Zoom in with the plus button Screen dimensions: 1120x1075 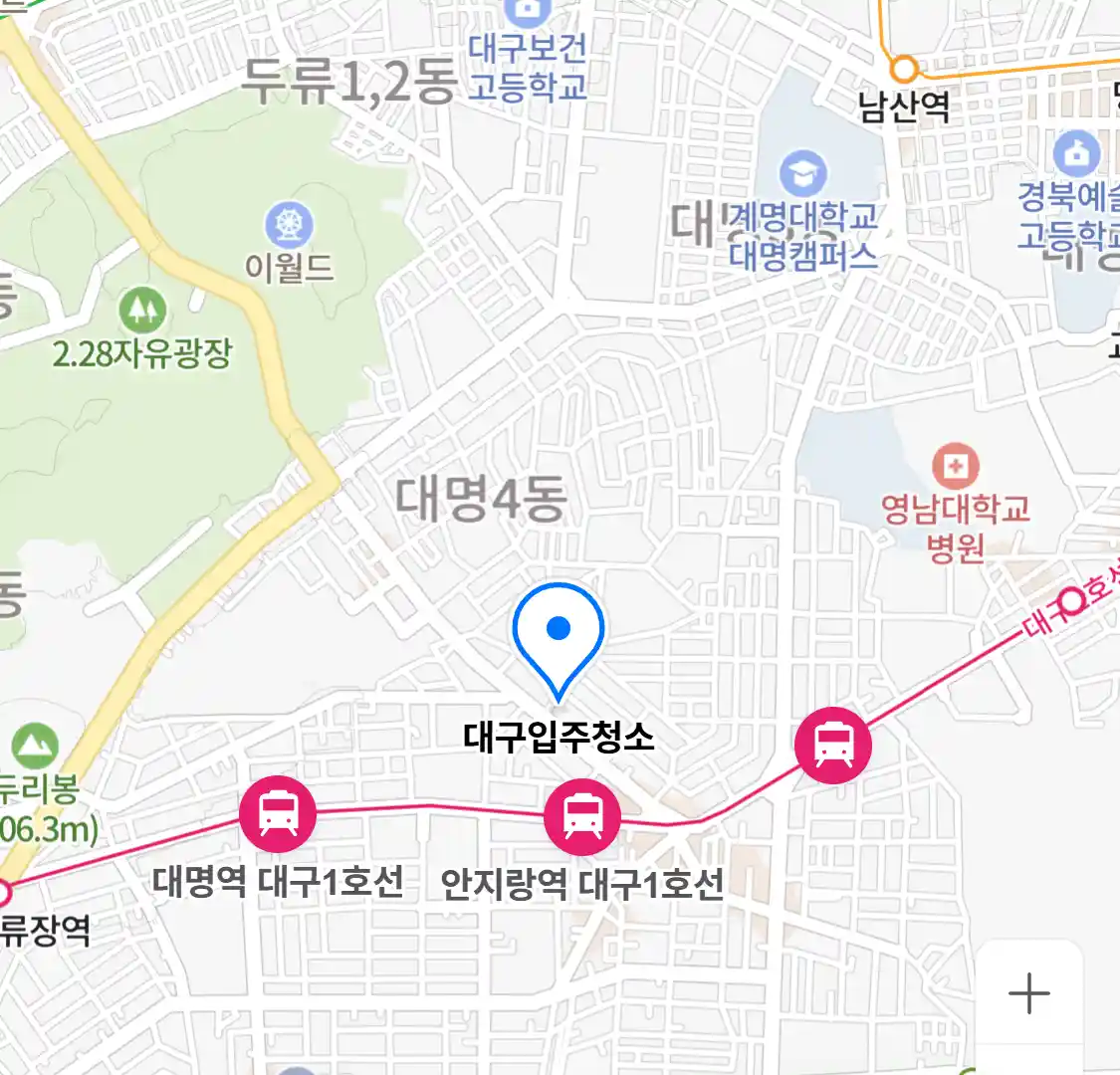(1028, 993)
